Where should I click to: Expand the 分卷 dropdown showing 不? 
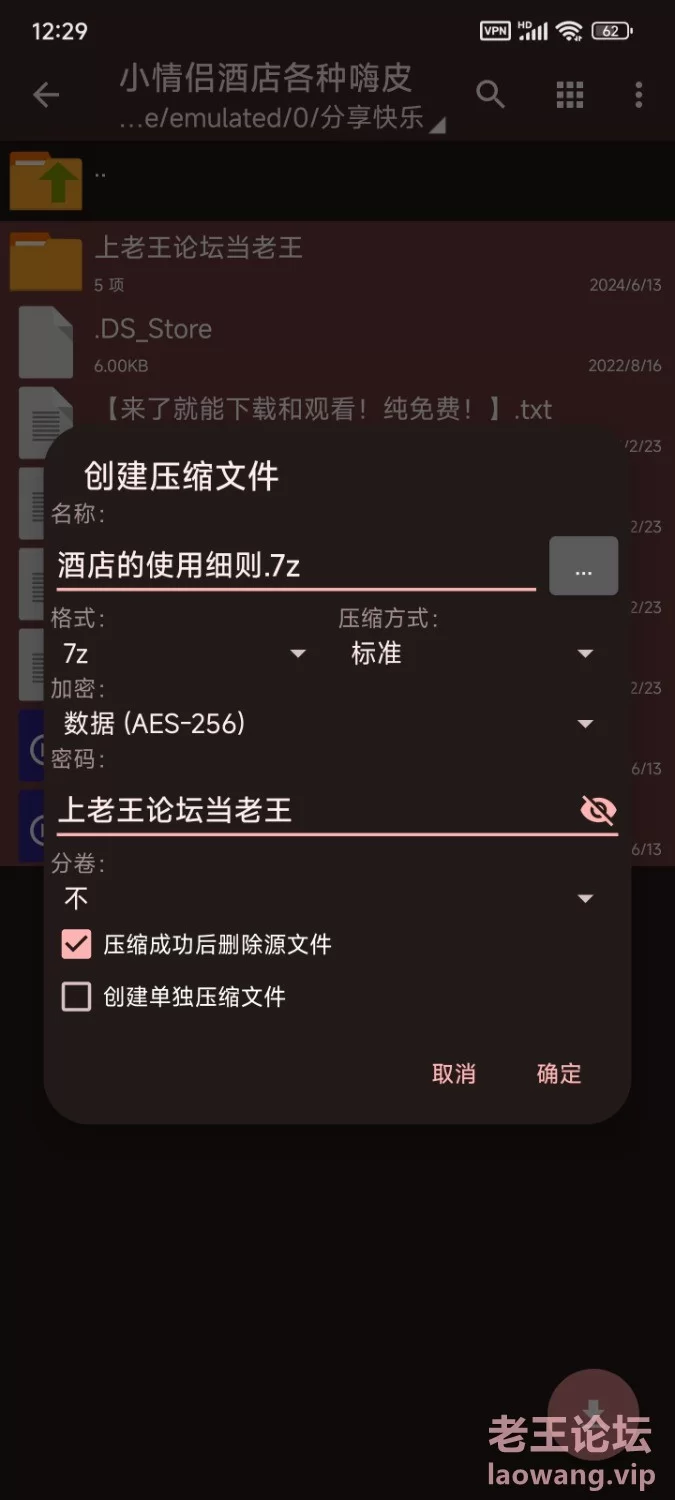(x=330, y=898)
